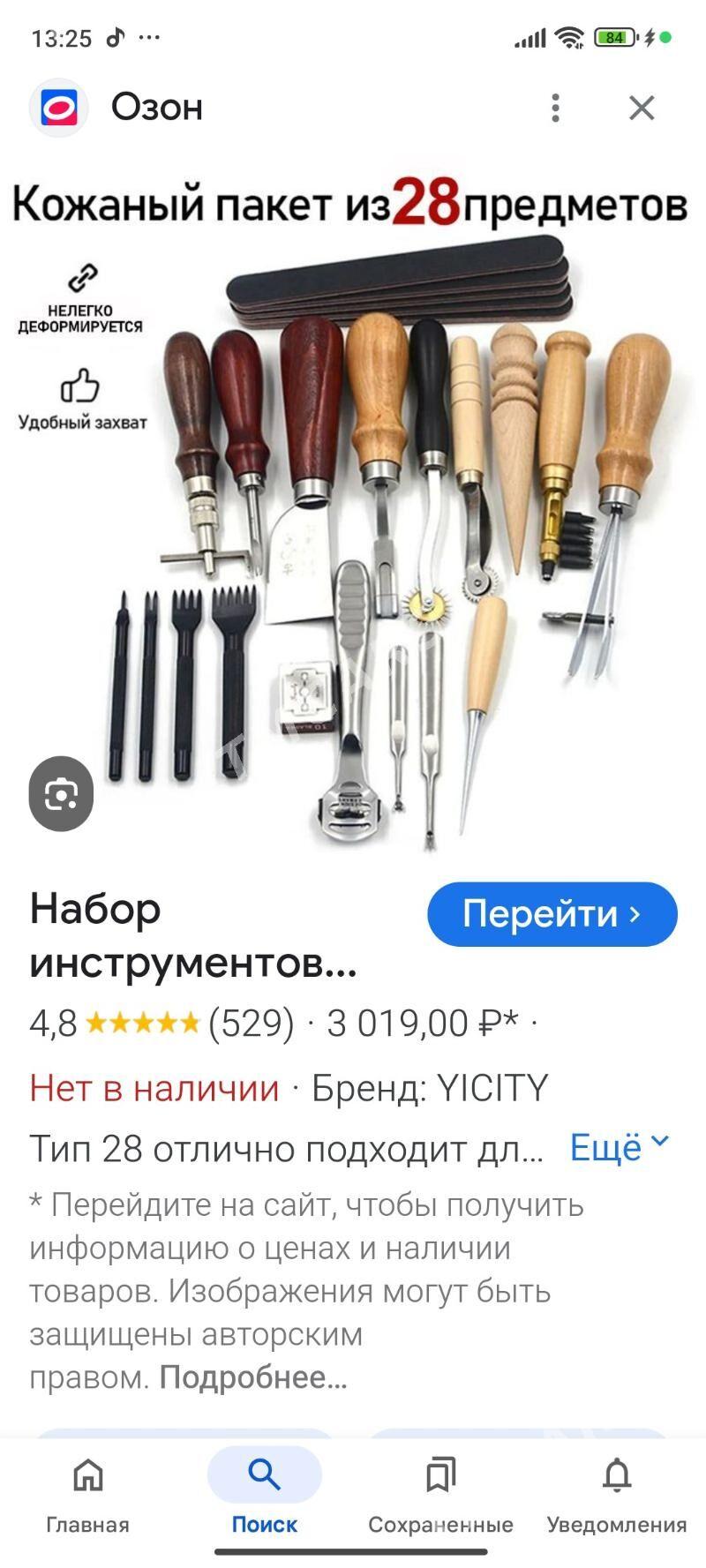This screenshot has width=706, height=1568.
Task: Open the Подробнее link
Action: click(253, 1377)
